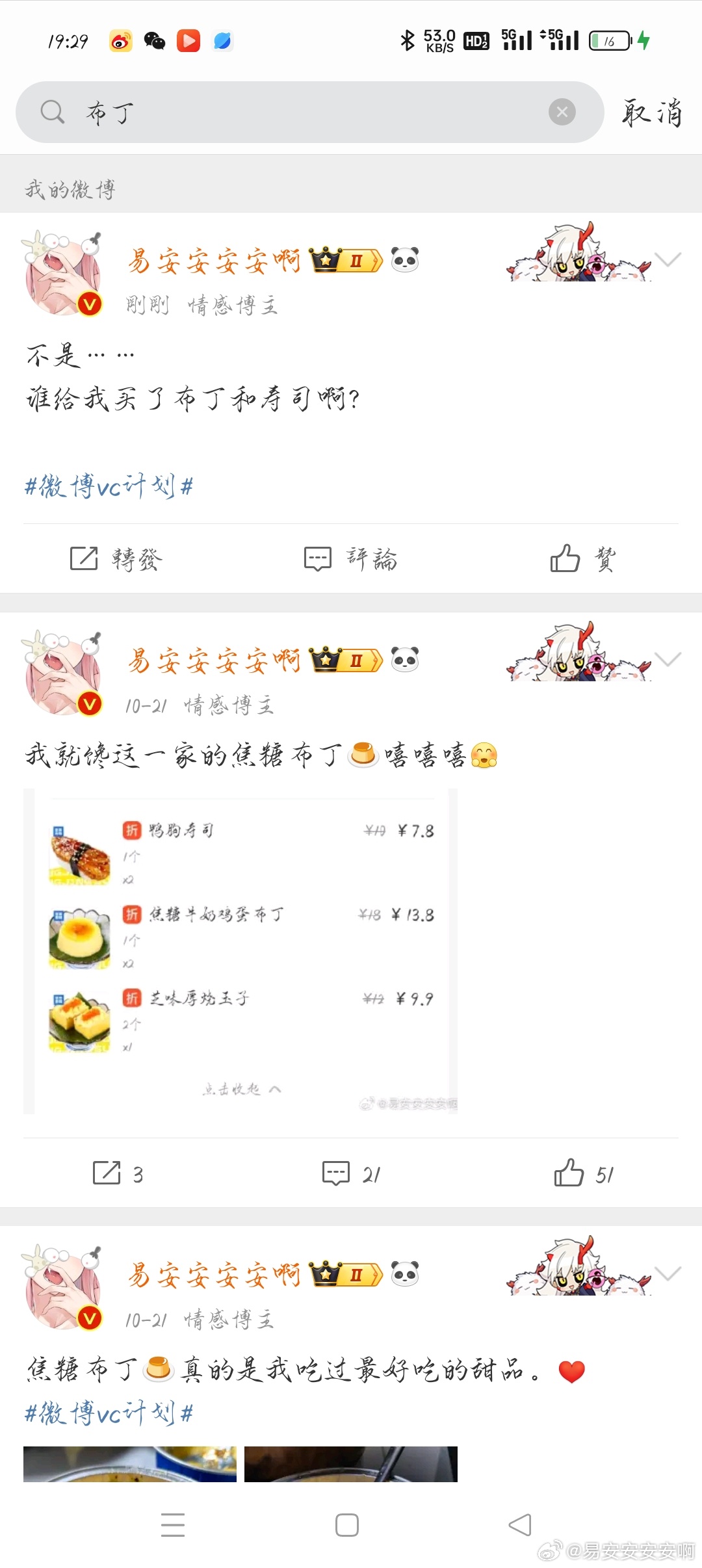Tap the #微博vc计划# hashtag in the 最好吃的甜品 post
The image size is (702, 1568).
coord(109,1413)
